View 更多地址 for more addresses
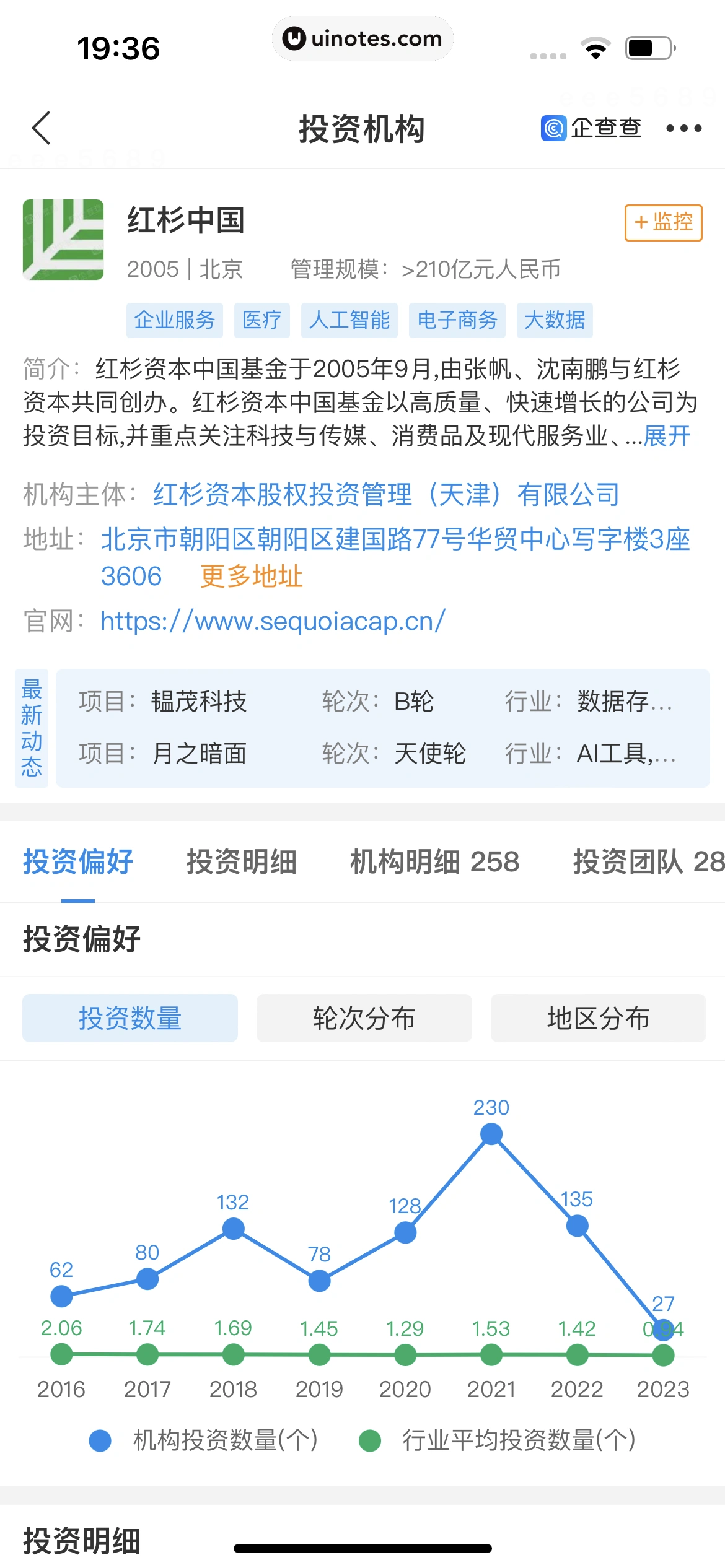 coord(251,576)
